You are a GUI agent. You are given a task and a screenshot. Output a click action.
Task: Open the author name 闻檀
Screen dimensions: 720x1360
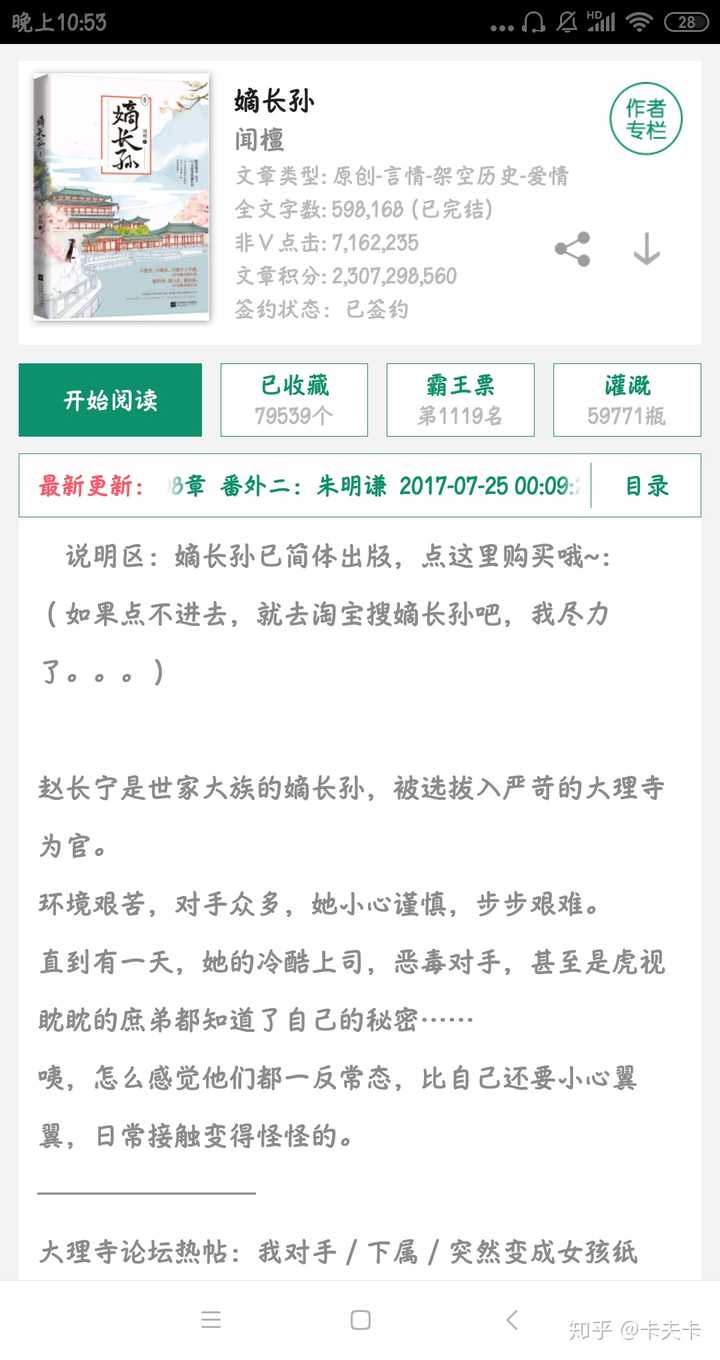tap(259, 139)
